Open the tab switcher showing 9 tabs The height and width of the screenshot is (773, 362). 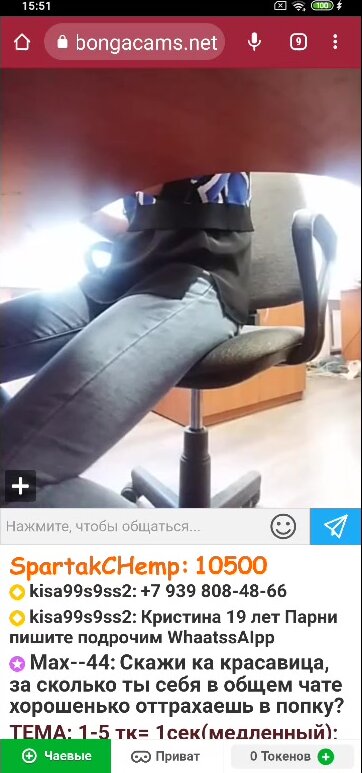click(x=298, y=42)
